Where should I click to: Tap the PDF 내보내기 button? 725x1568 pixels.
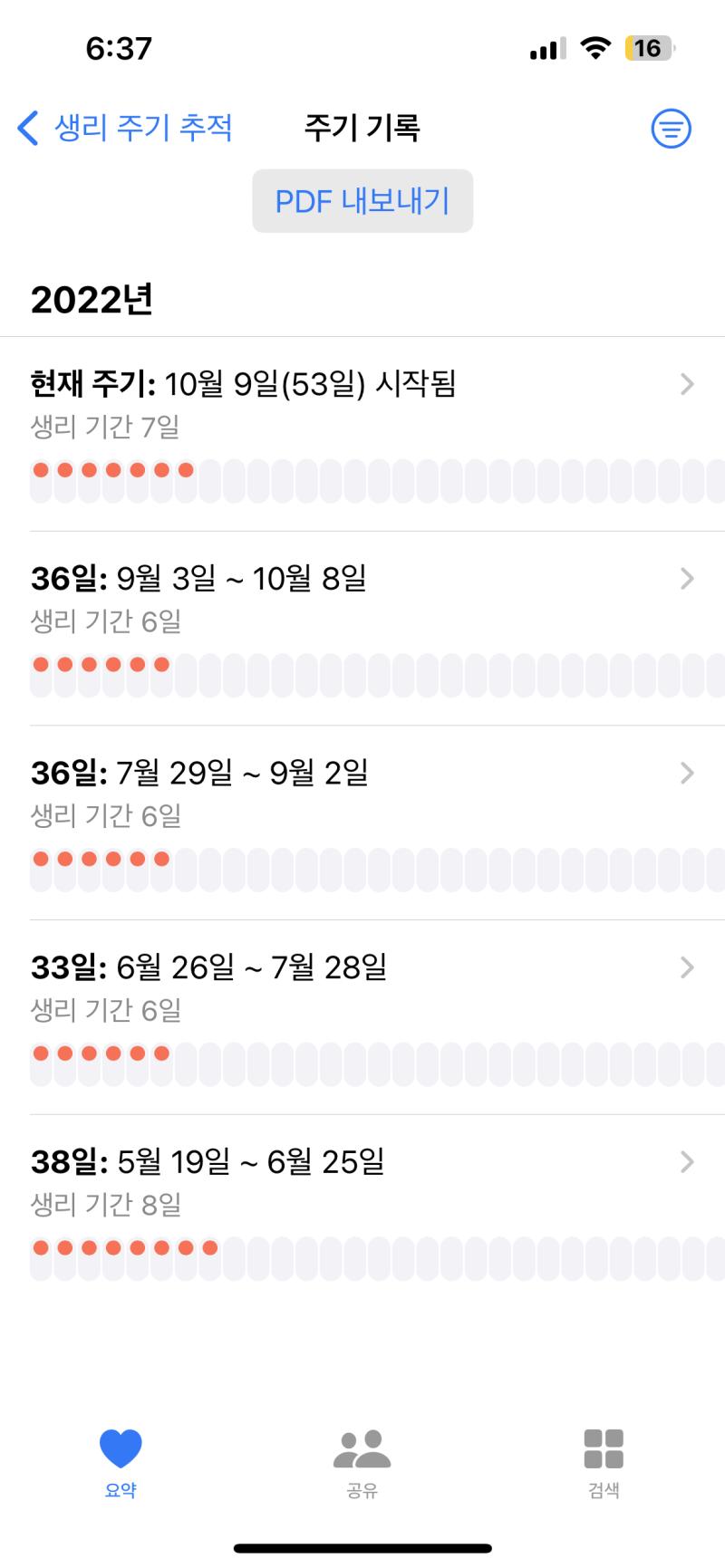point(362,201)
